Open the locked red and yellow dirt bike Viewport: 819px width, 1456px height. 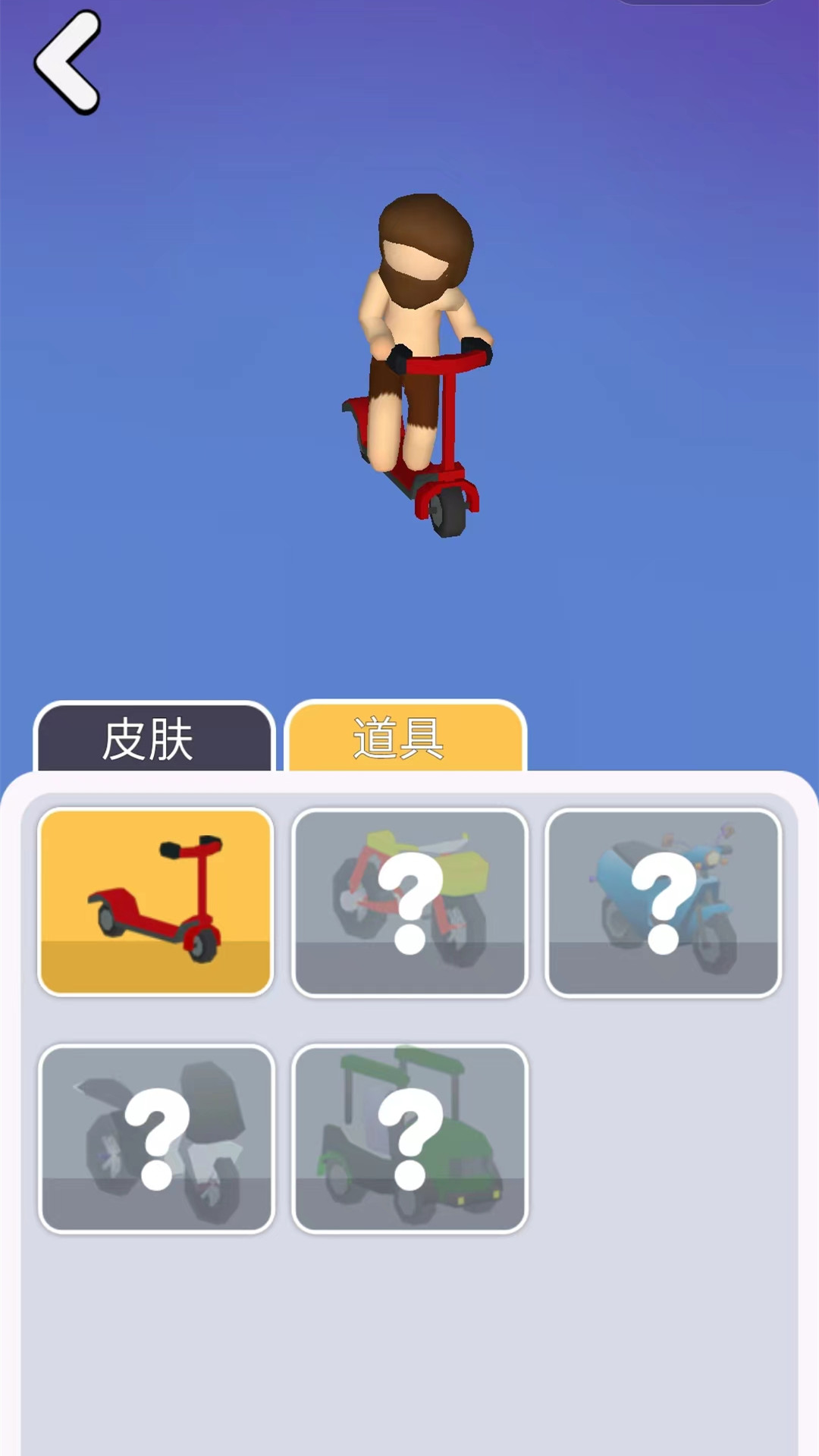tap(409, 902)
